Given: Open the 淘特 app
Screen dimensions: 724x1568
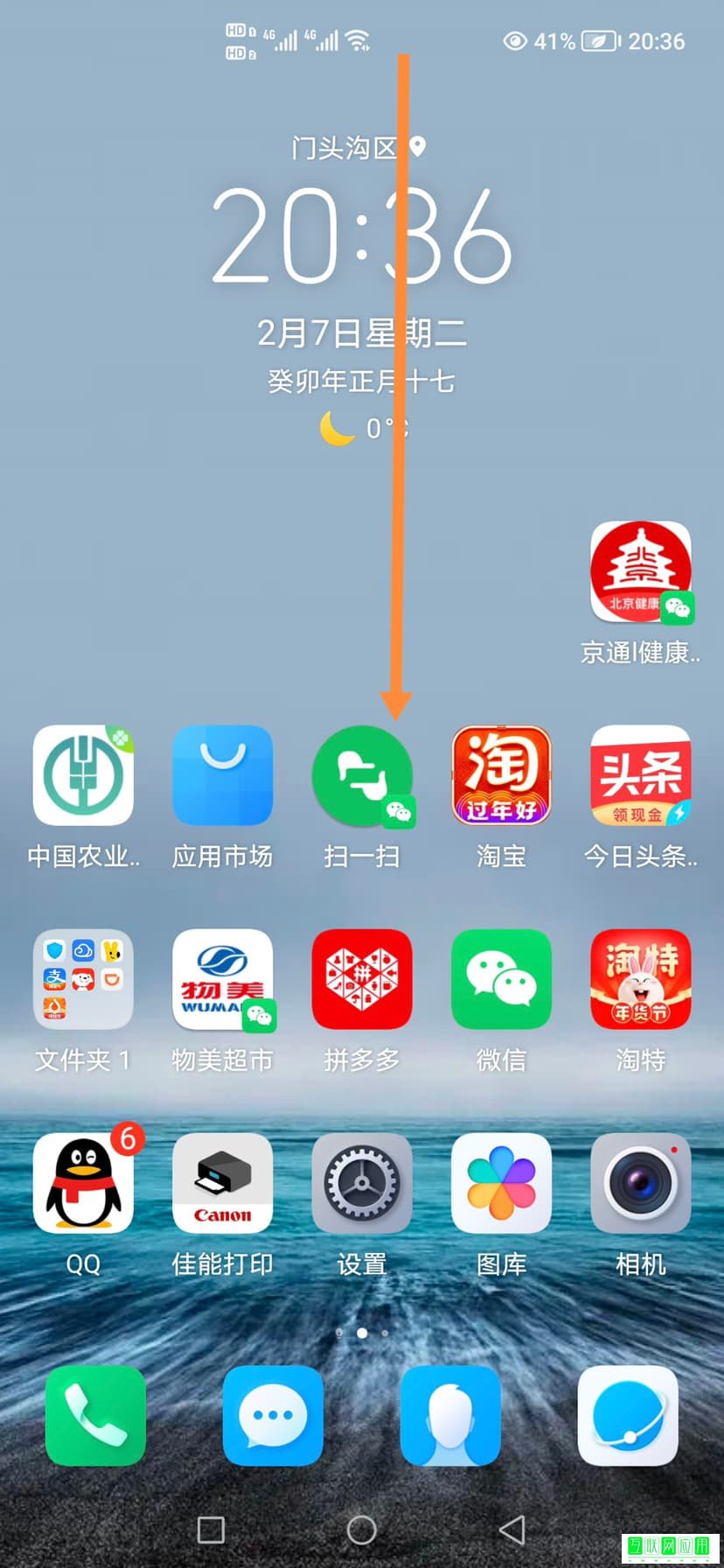Looking at the screenshot, I should coord(640,979).
